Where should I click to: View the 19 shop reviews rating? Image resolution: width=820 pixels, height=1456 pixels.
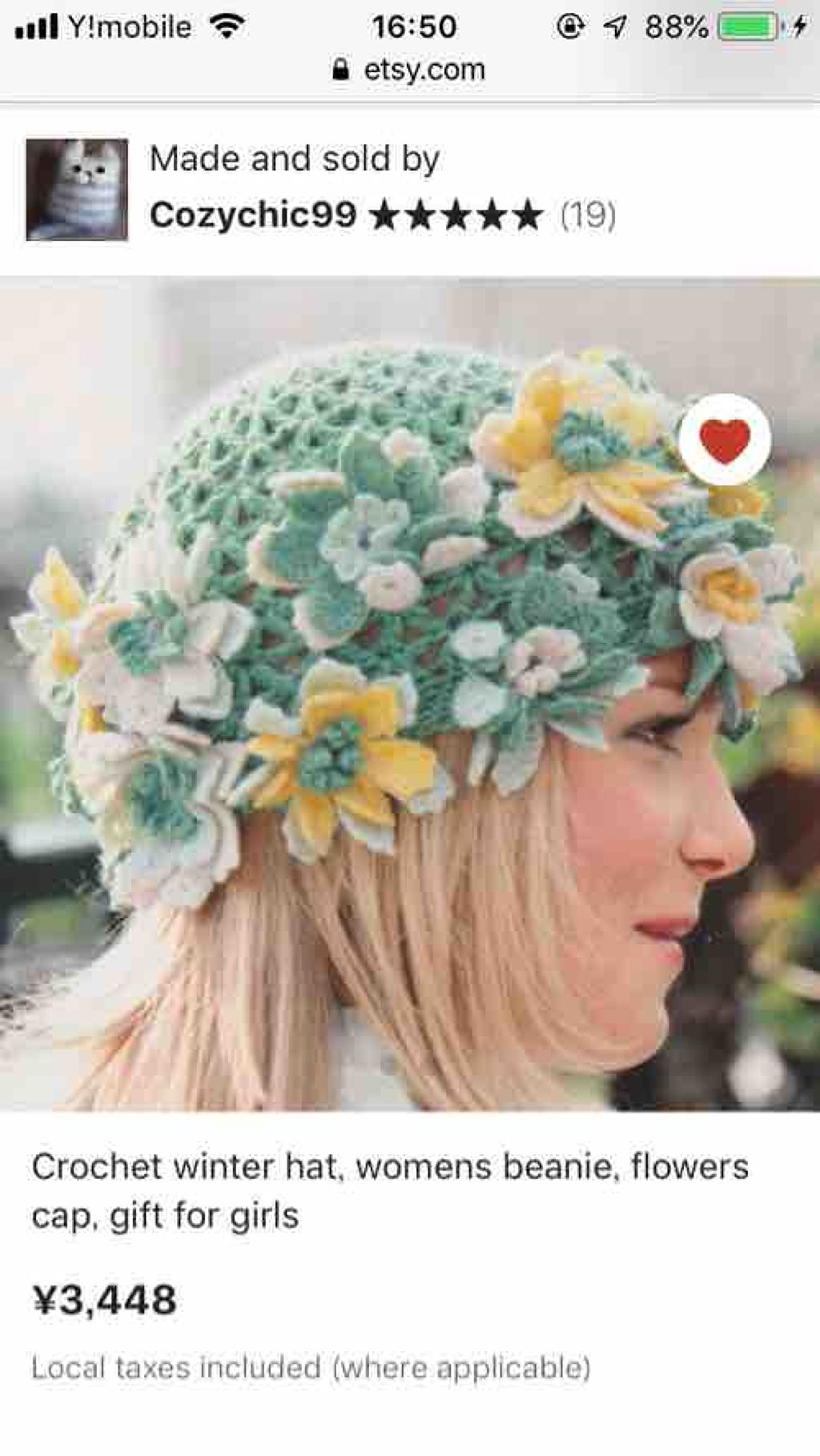[x=494, y=215]
